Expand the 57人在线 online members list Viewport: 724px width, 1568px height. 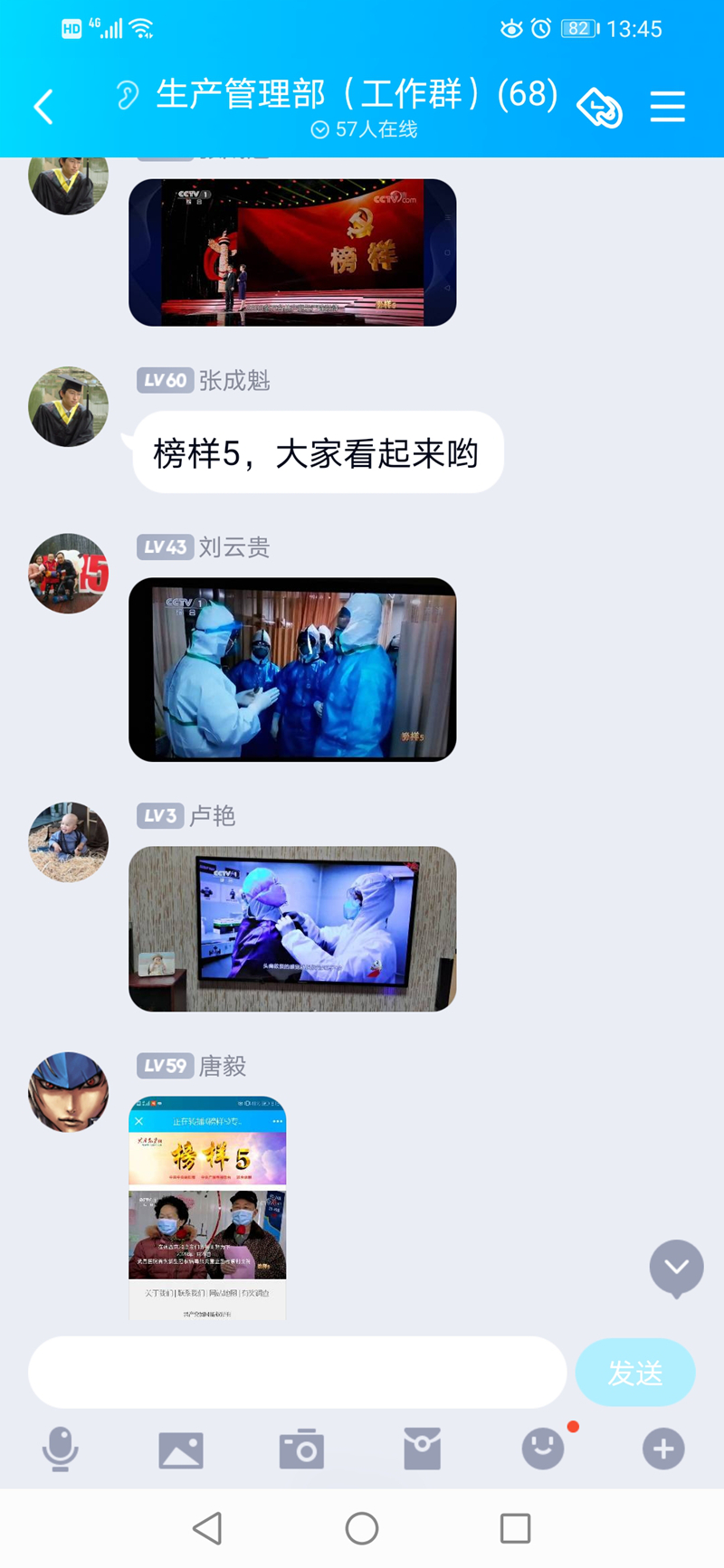click(364, 129)
